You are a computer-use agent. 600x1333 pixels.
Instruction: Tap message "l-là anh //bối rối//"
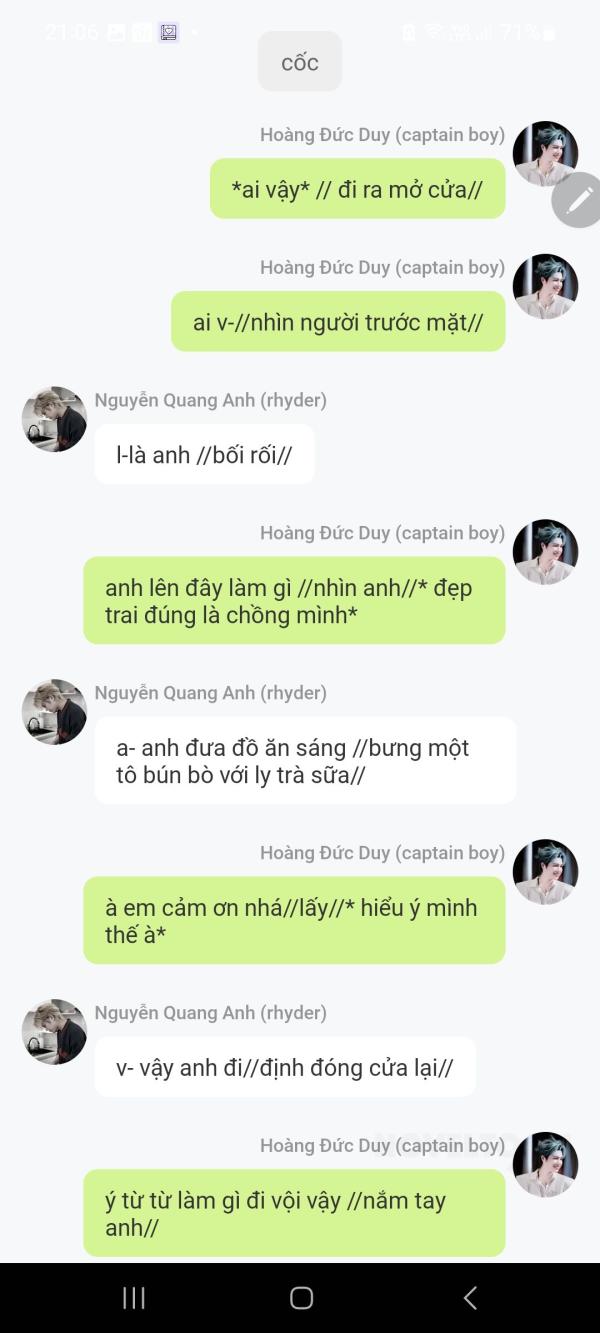pyautogui.click(x=204, y=455)
